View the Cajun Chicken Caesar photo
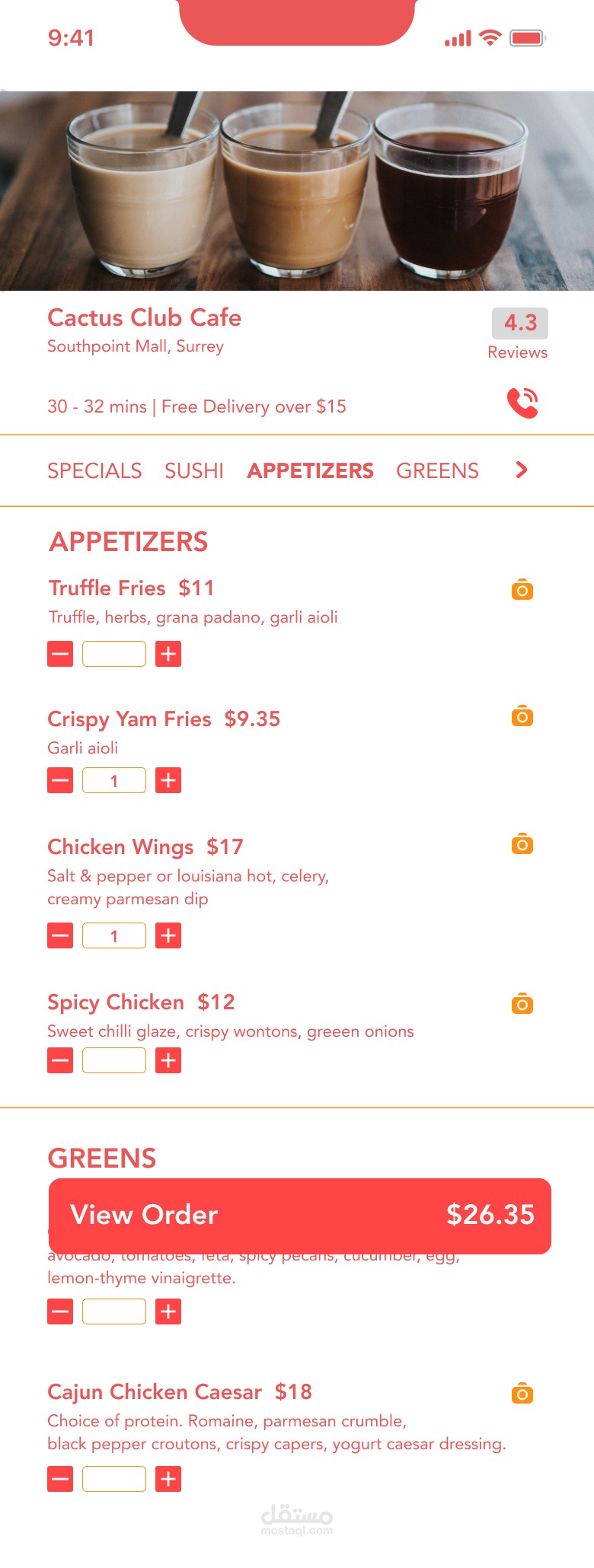 click(x=522, y=1394)
